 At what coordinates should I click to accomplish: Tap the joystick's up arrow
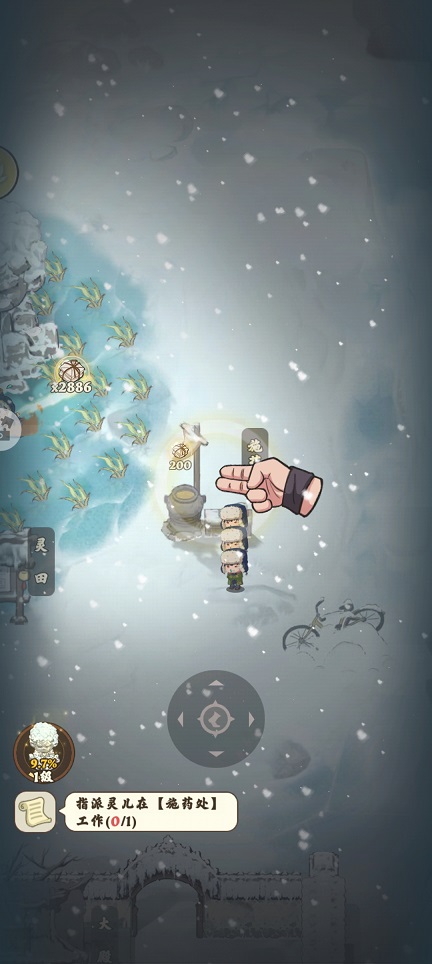tap(216, 683)
